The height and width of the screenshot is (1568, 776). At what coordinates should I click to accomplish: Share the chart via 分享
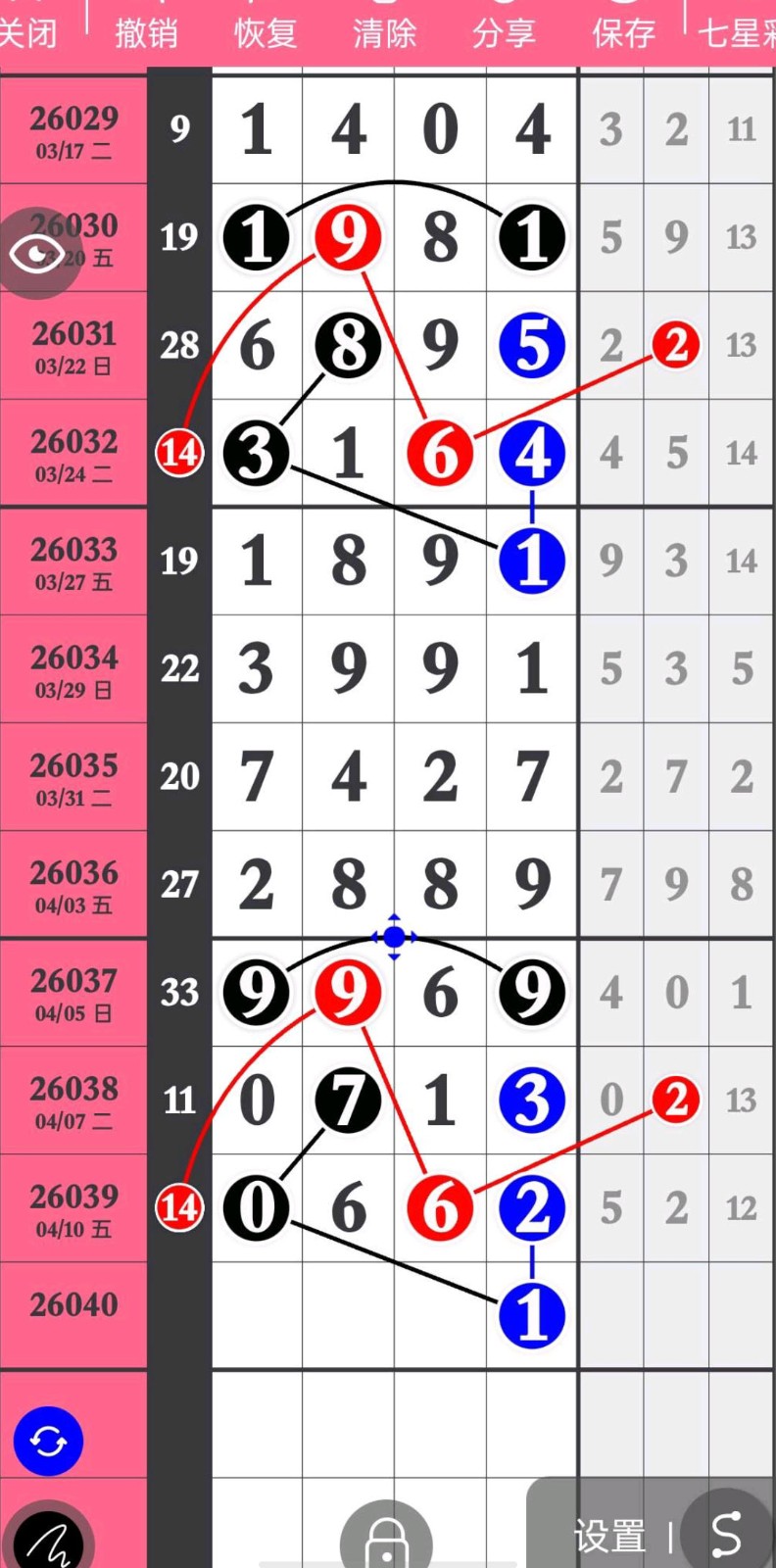tap(504, 33)
